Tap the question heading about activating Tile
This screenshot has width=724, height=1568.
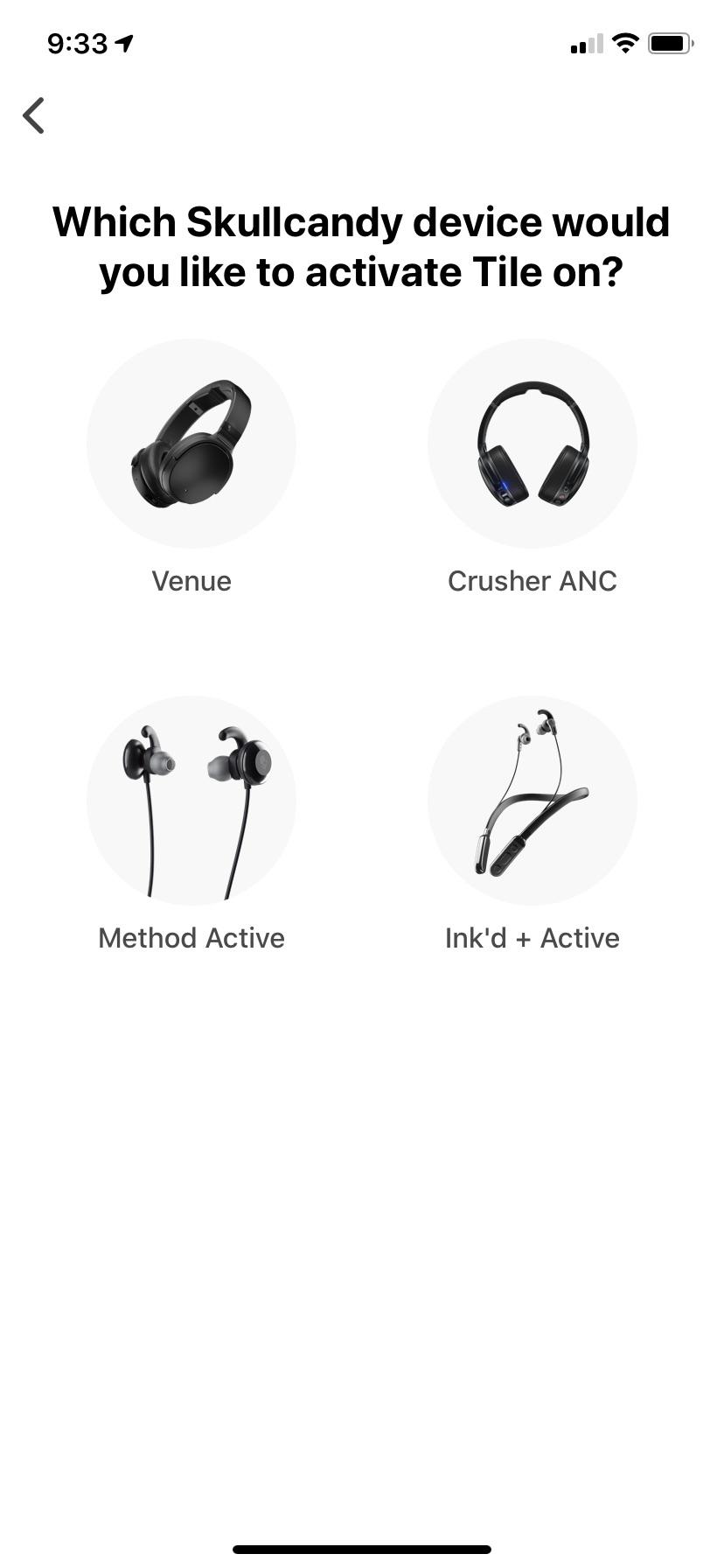tap(362, 247)
